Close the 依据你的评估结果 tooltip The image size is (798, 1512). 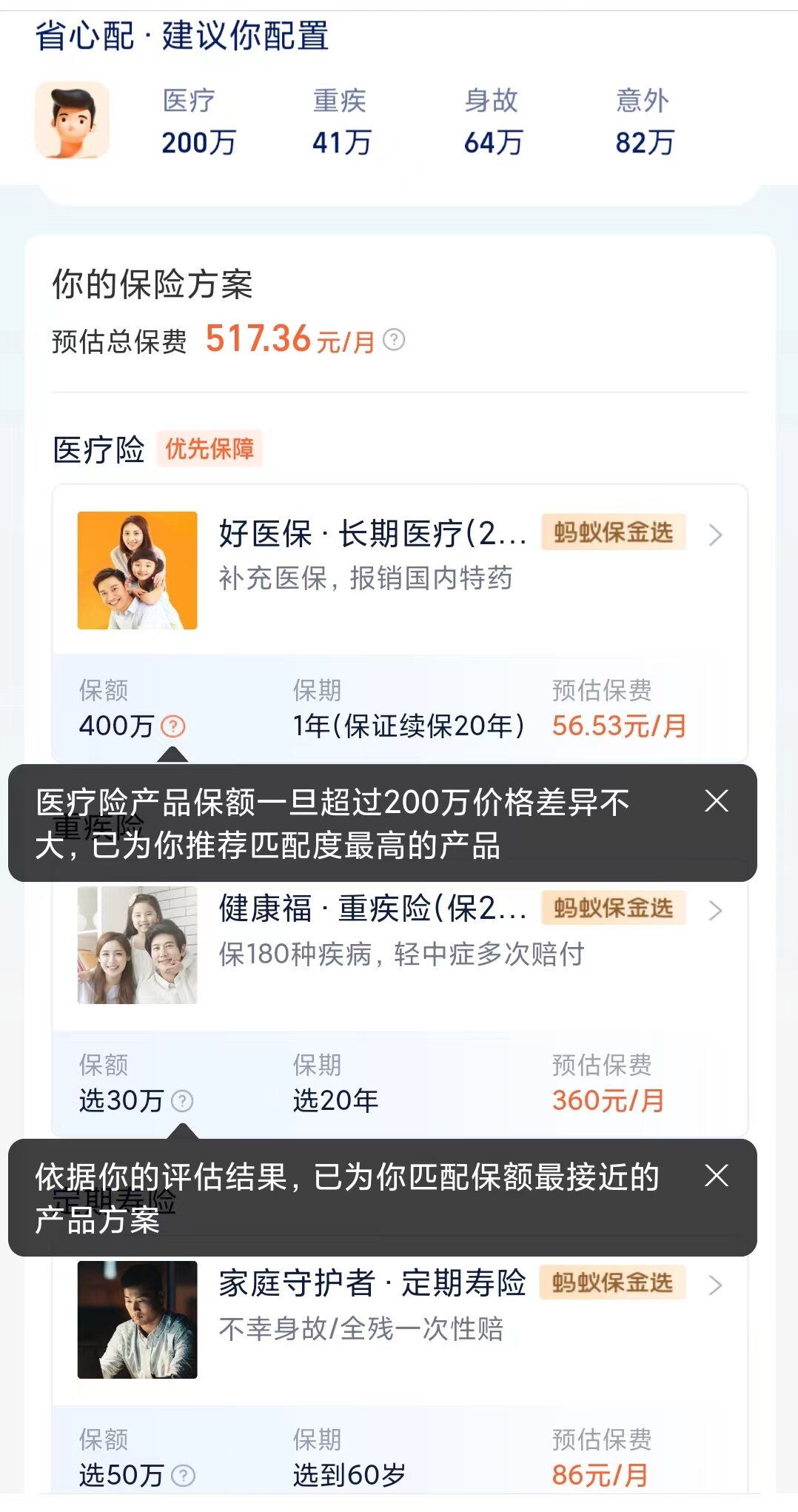(716, 1176)
